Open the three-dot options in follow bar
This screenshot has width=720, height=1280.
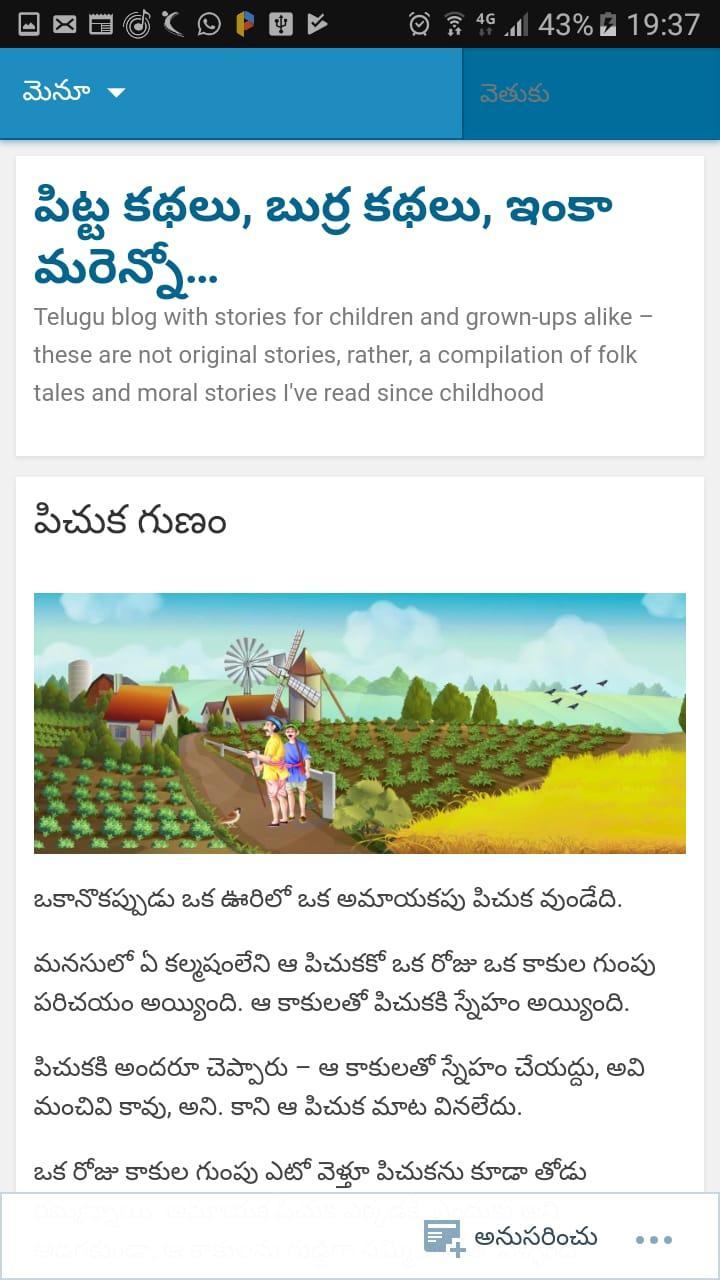point(653,1239)
